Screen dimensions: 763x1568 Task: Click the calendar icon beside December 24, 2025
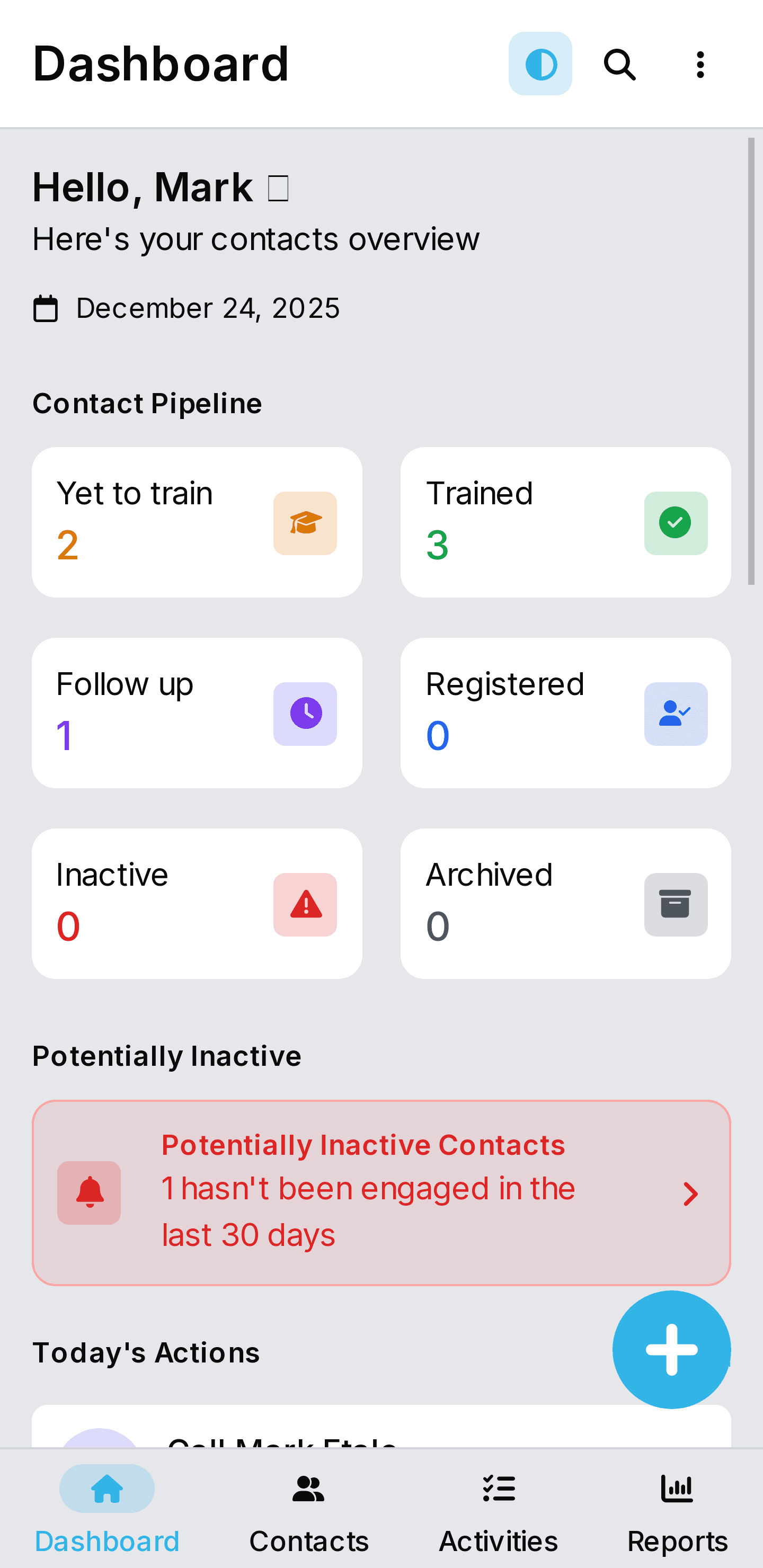46,308
